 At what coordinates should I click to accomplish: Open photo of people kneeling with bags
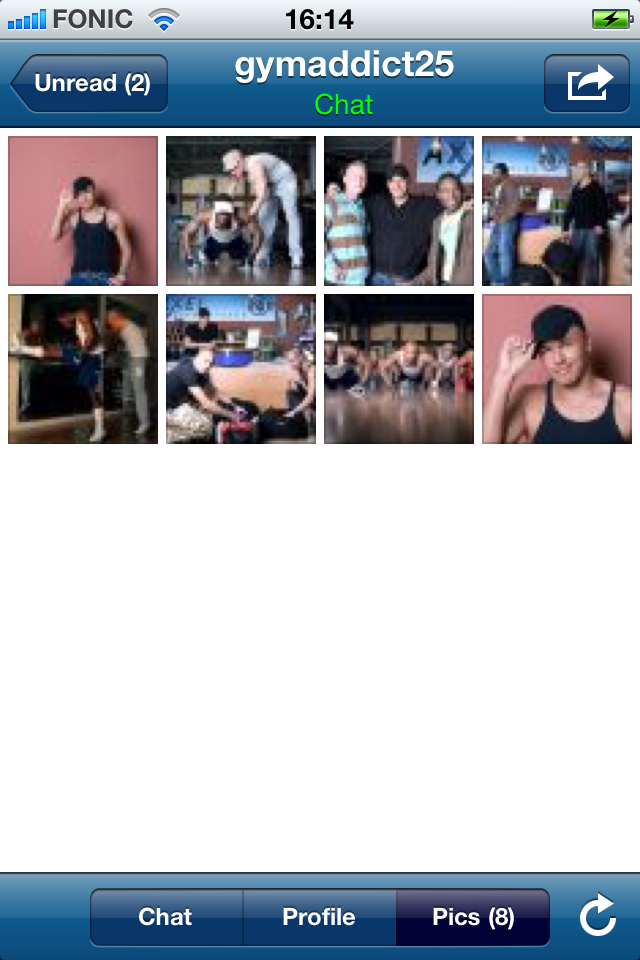241,369
